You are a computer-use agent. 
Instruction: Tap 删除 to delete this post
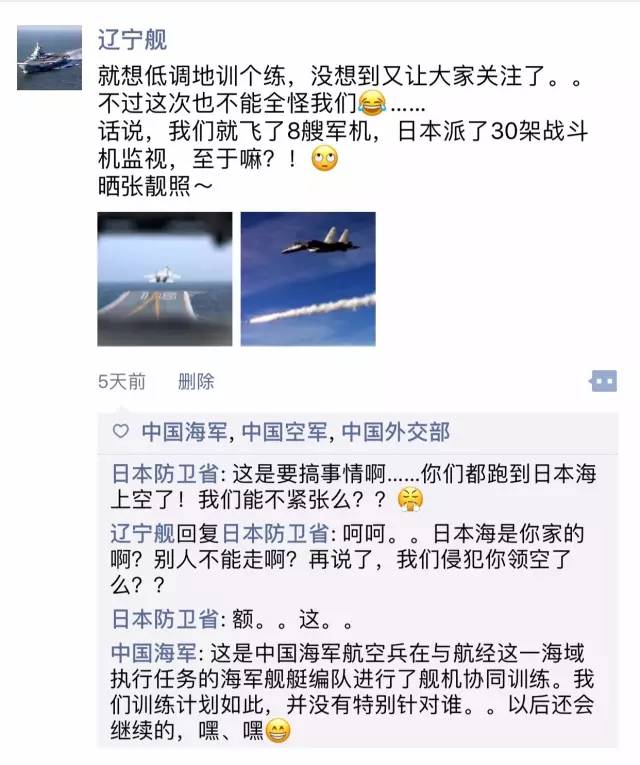[195, 382]
